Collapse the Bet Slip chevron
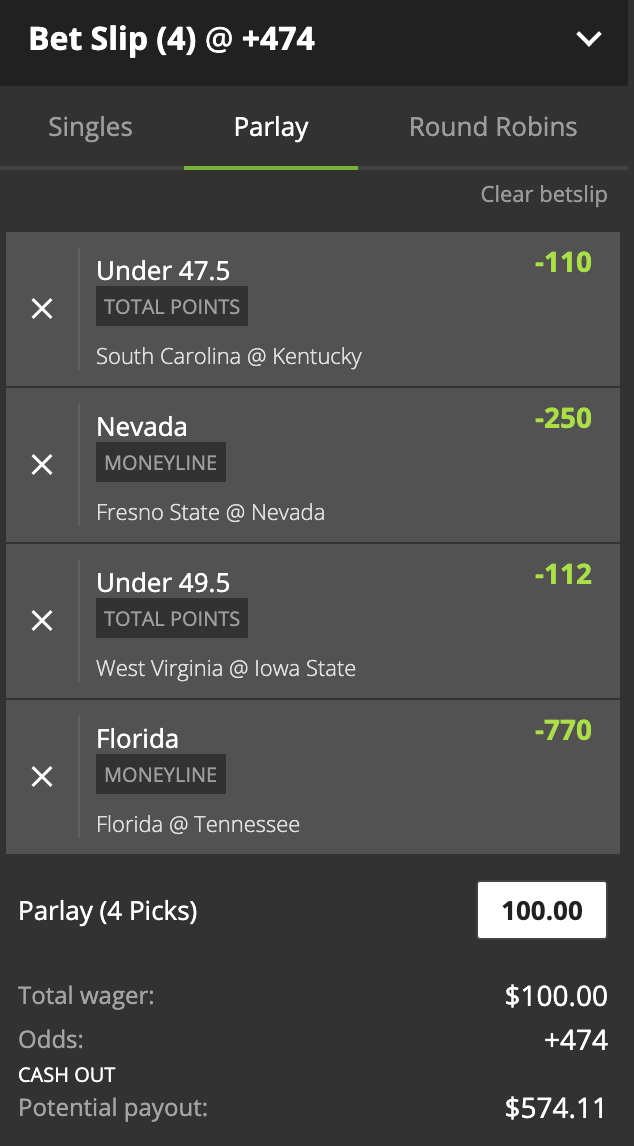This screenshot has height=1146, width=634. click(x=589, y=40)
